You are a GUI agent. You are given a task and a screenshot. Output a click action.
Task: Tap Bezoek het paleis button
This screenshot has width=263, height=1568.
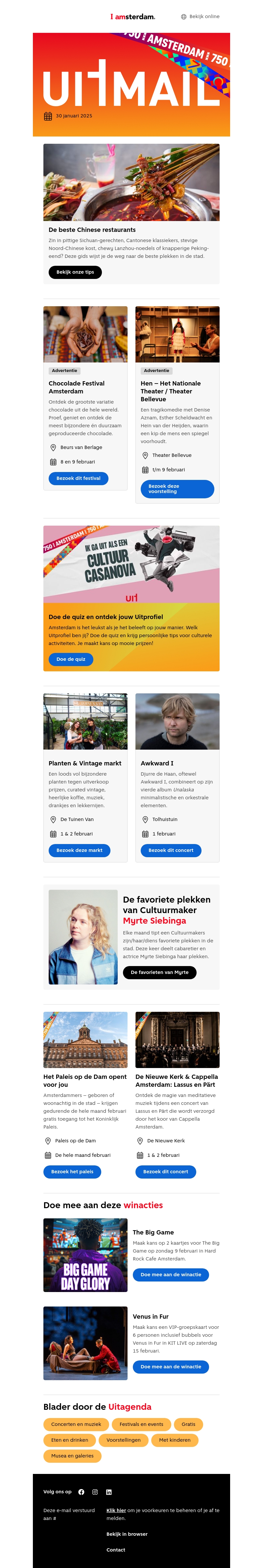click(x=72, y=1171)
